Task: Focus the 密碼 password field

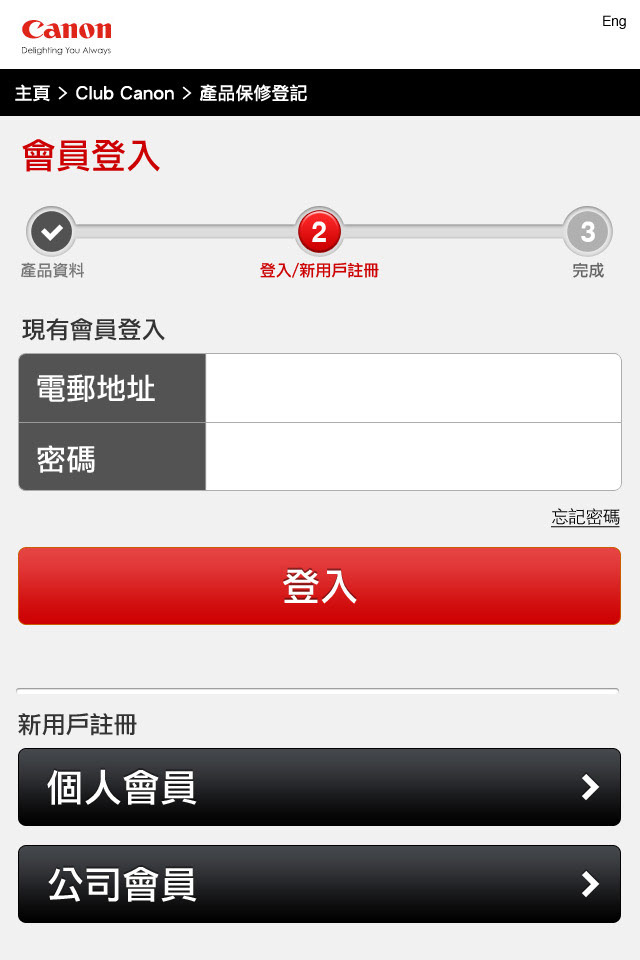Action: 412,457
